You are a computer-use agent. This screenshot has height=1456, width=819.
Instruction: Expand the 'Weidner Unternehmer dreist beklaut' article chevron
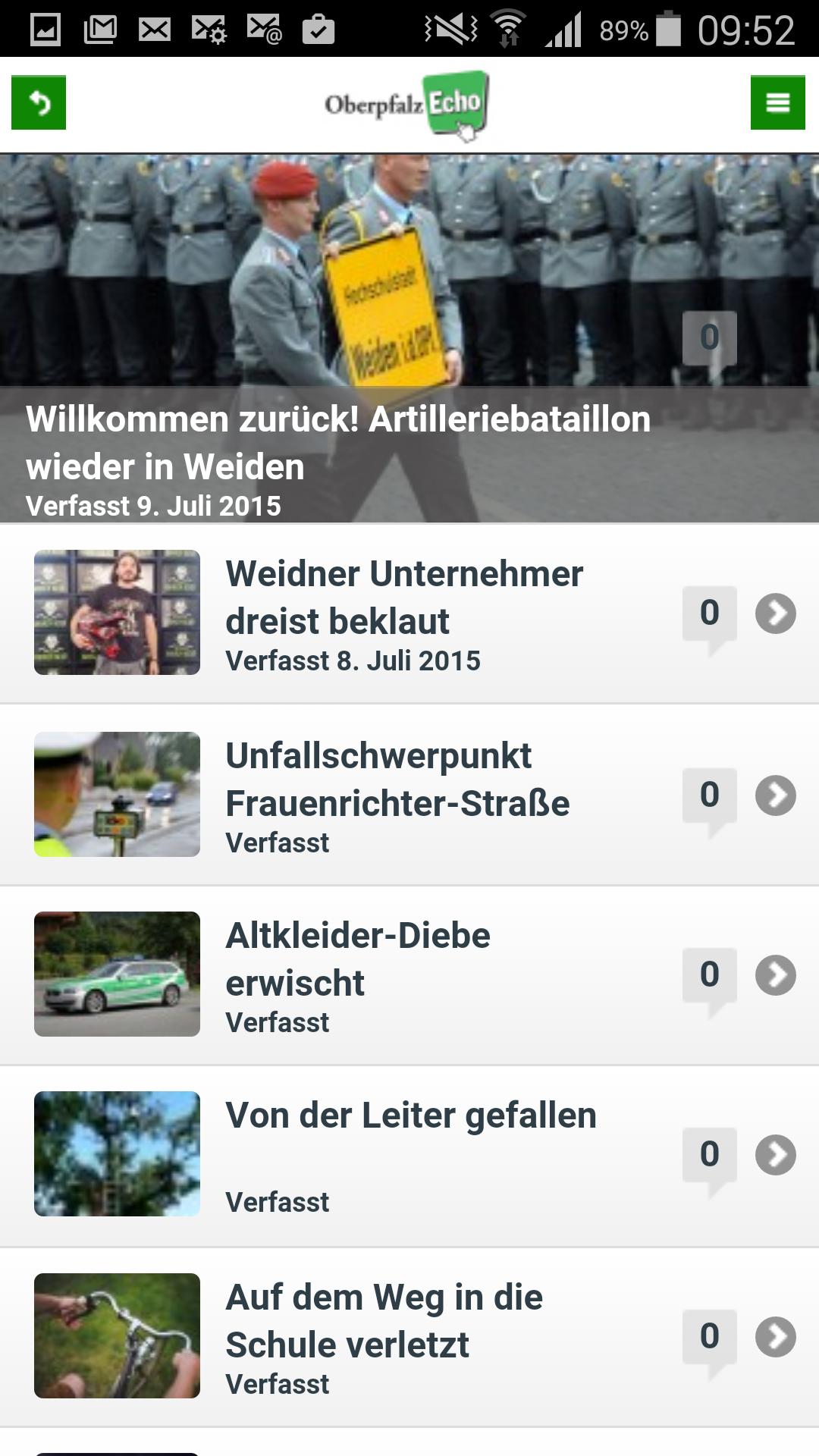[x=775, y=614]
